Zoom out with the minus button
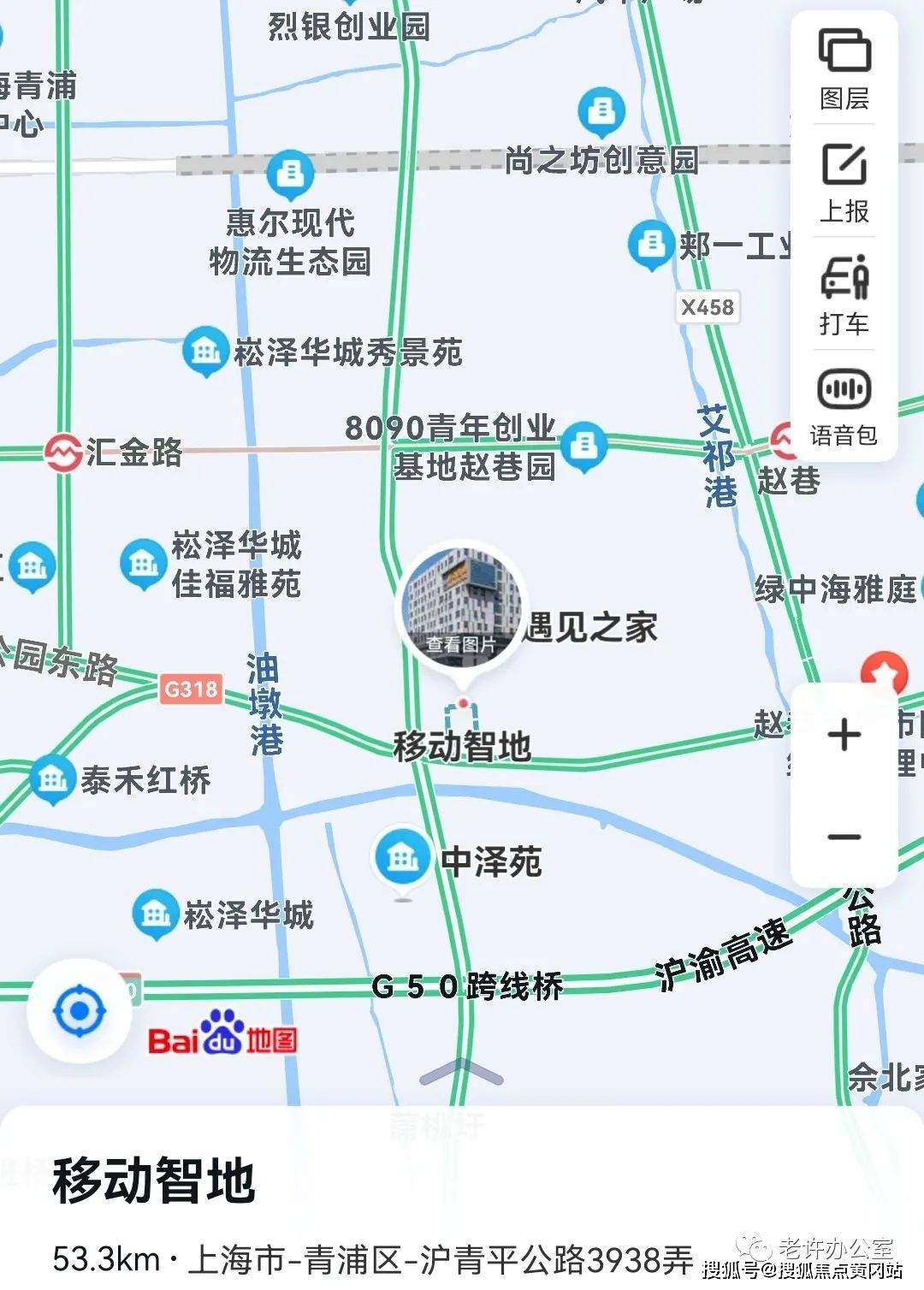The image size is (924, 1290). (x=844, y=837)
